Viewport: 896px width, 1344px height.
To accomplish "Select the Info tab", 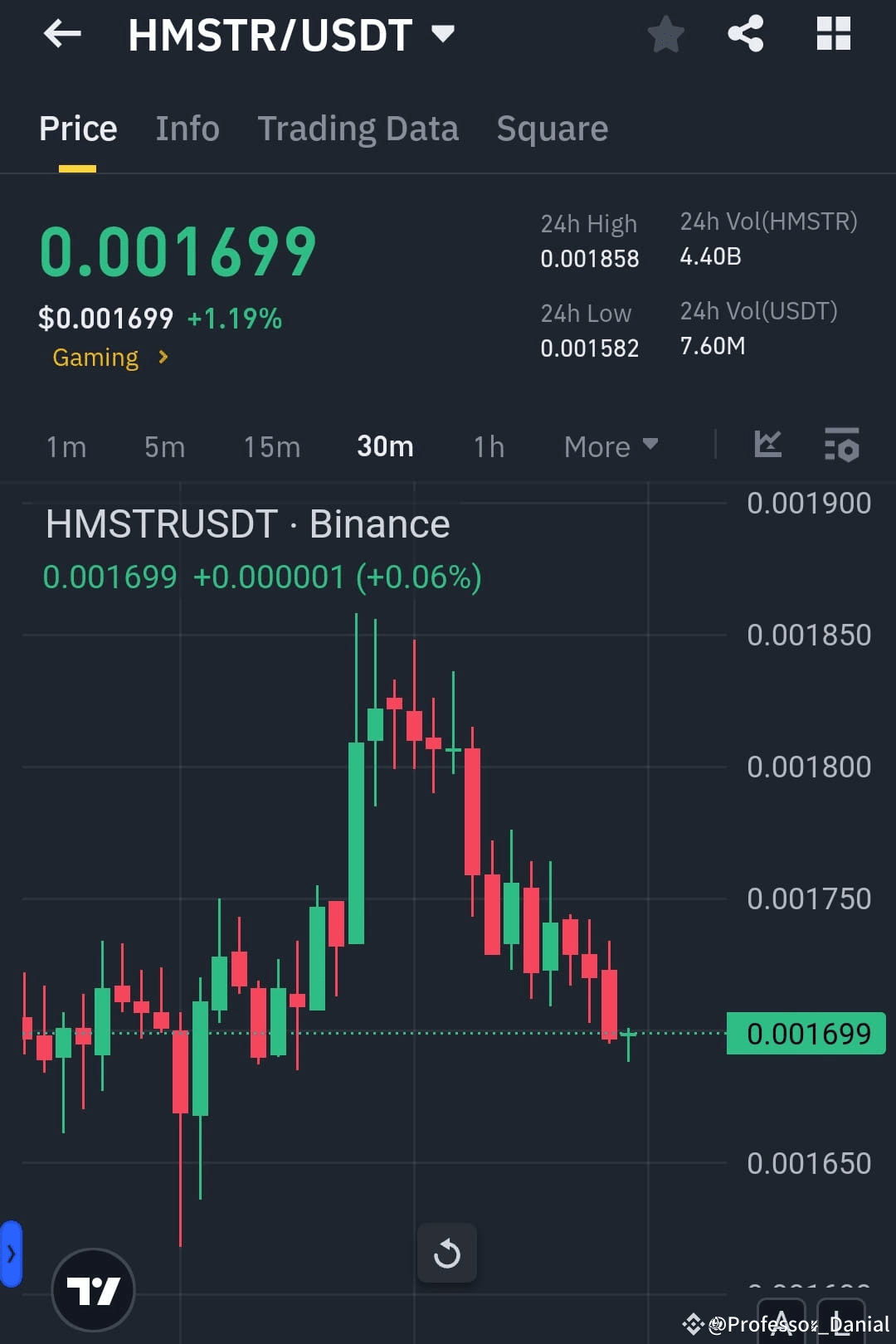I will coord(187,128).
